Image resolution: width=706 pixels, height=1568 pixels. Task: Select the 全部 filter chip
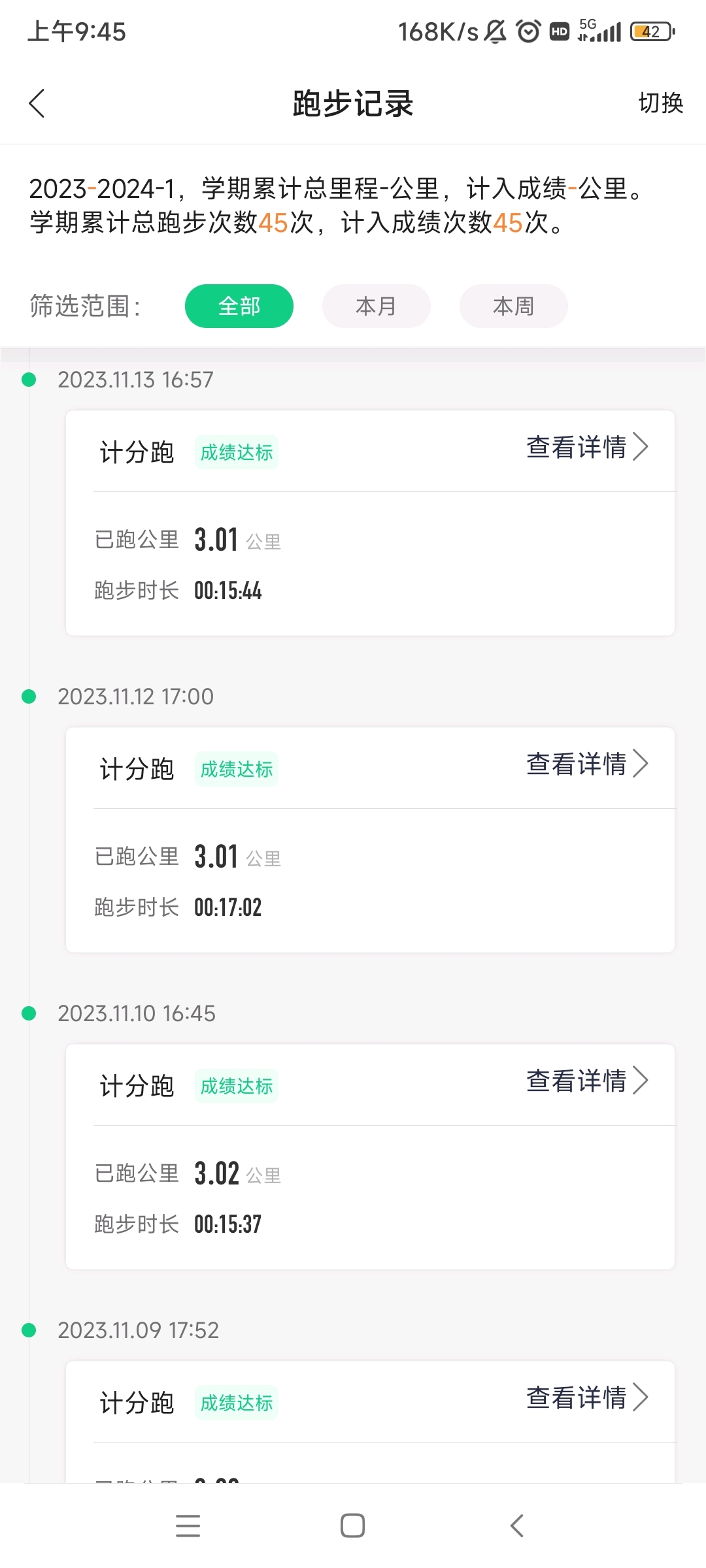(239, 306)
